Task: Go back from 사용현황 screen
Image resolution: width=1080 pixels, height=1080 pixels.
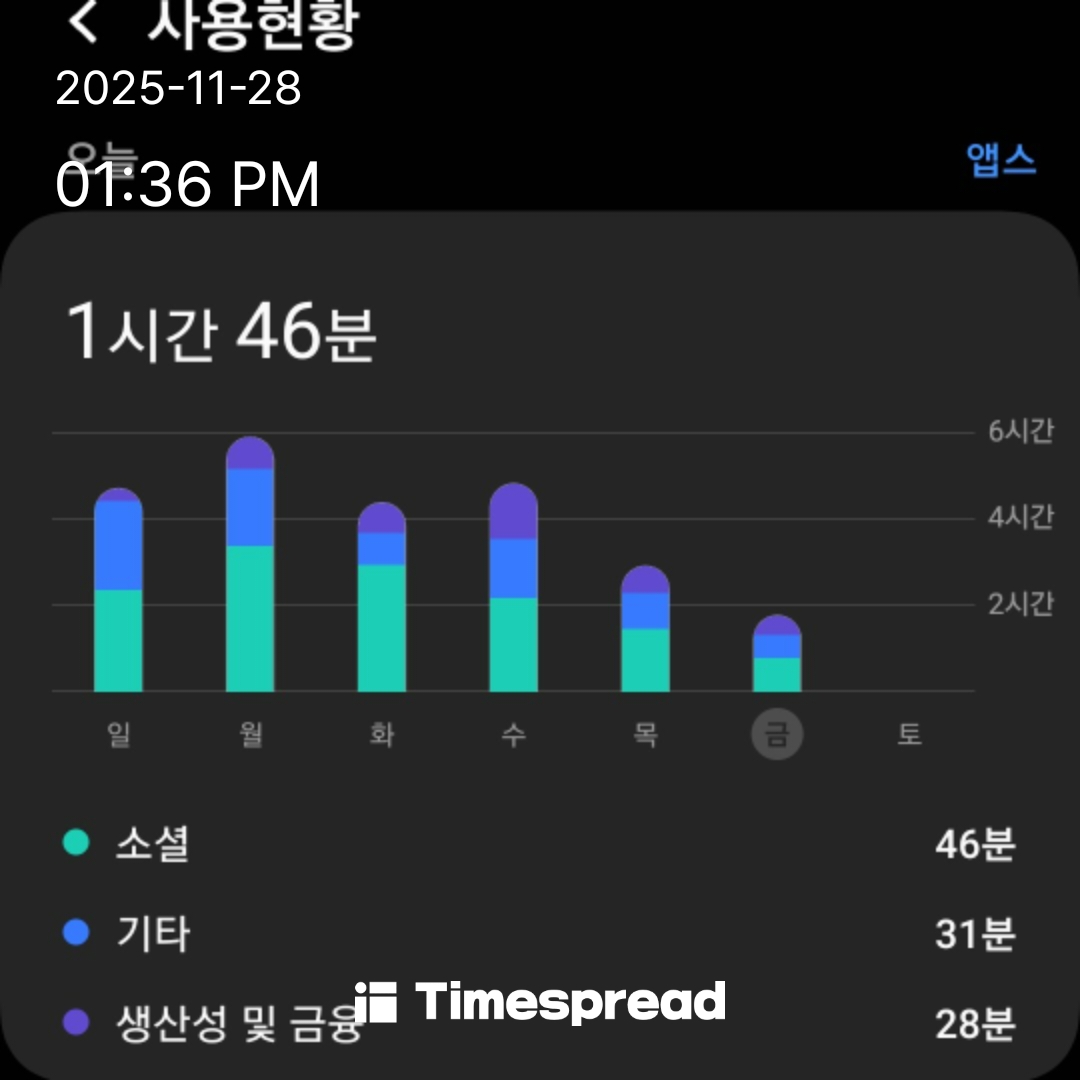Action: [84, 22]
